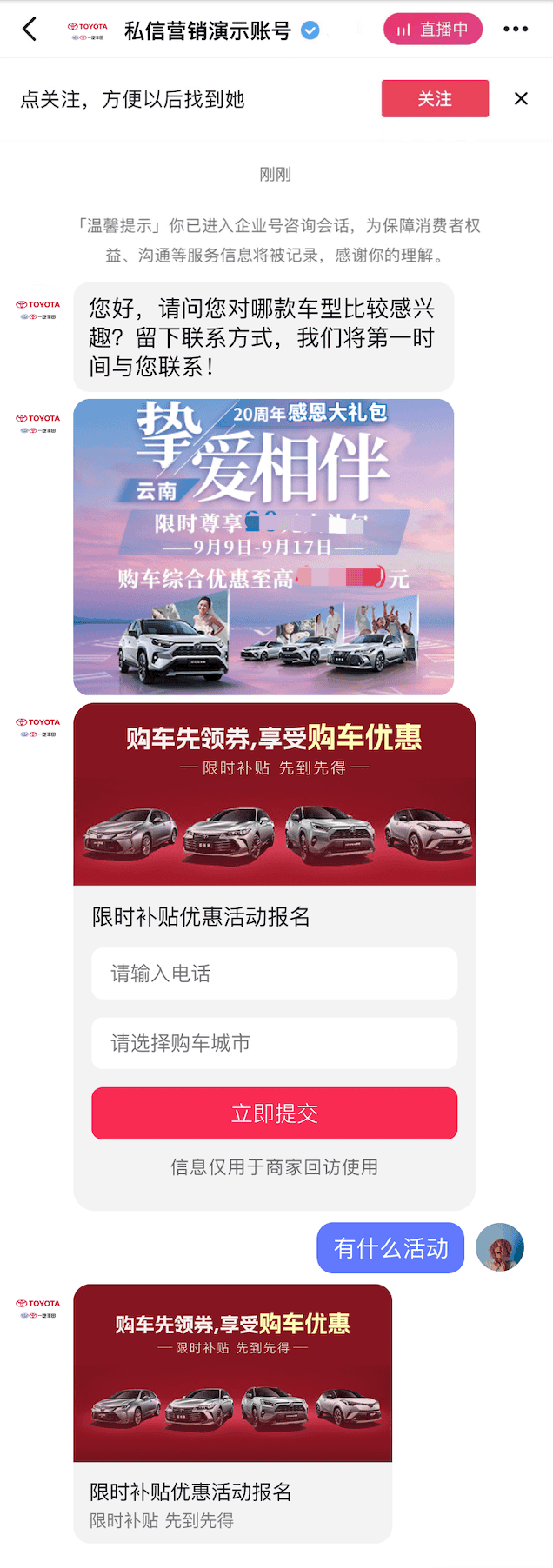Open Toyota avatar beside the greeting message
The height and width of the screenshot is (1568, 553).
[38, 309]
